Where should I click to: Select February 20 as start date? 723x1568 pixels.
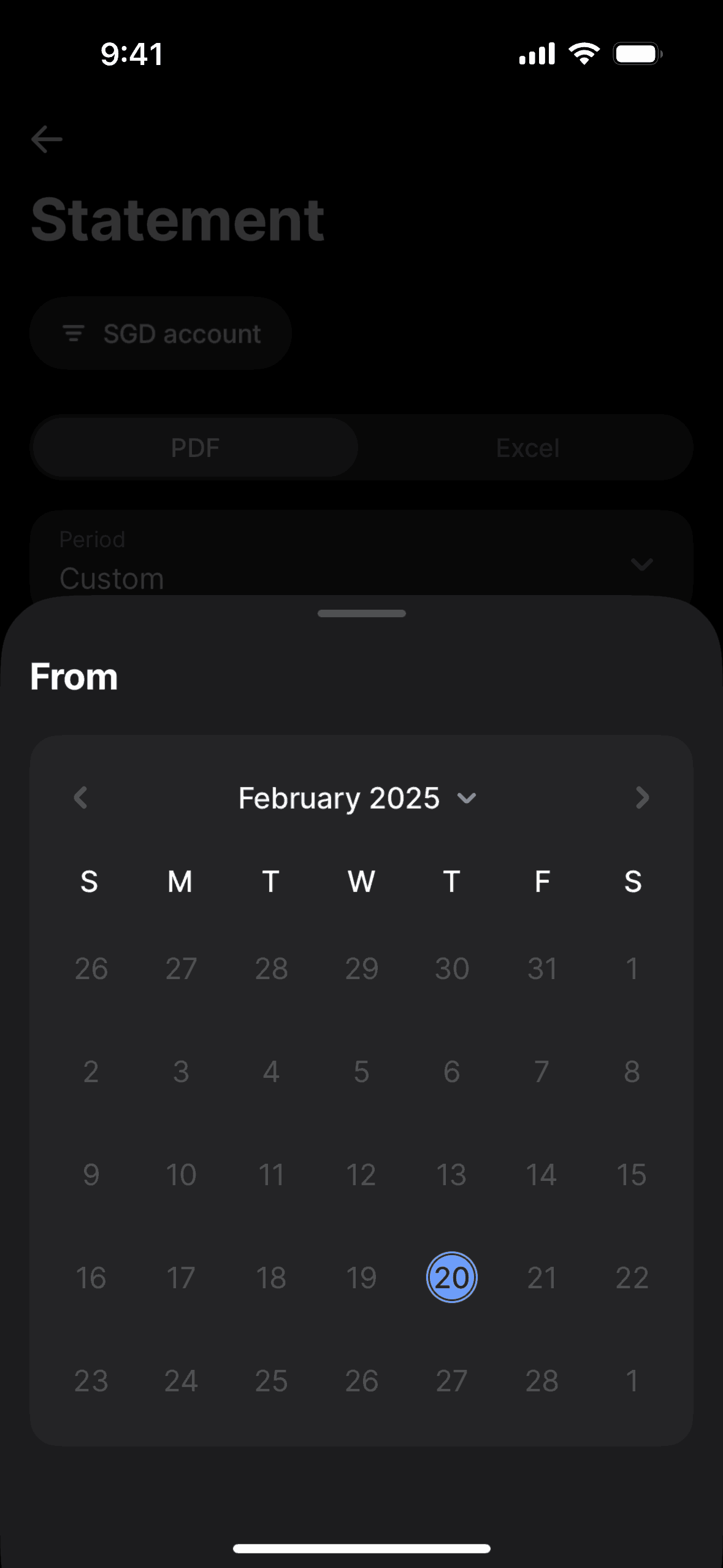(x=451, y=1278)
